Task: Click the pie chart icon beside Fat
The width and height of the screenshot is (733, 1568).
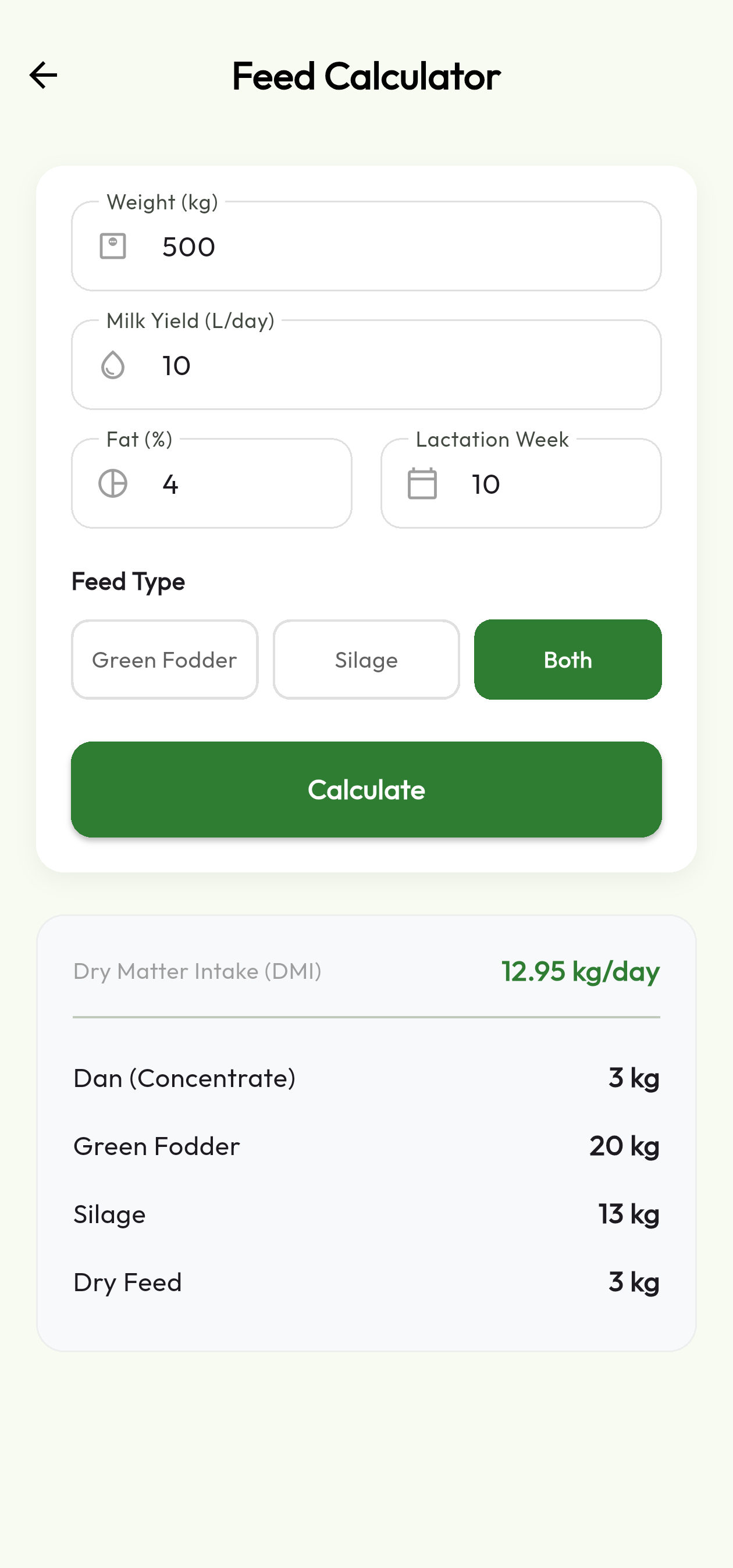Action: [x=113, y=484]
